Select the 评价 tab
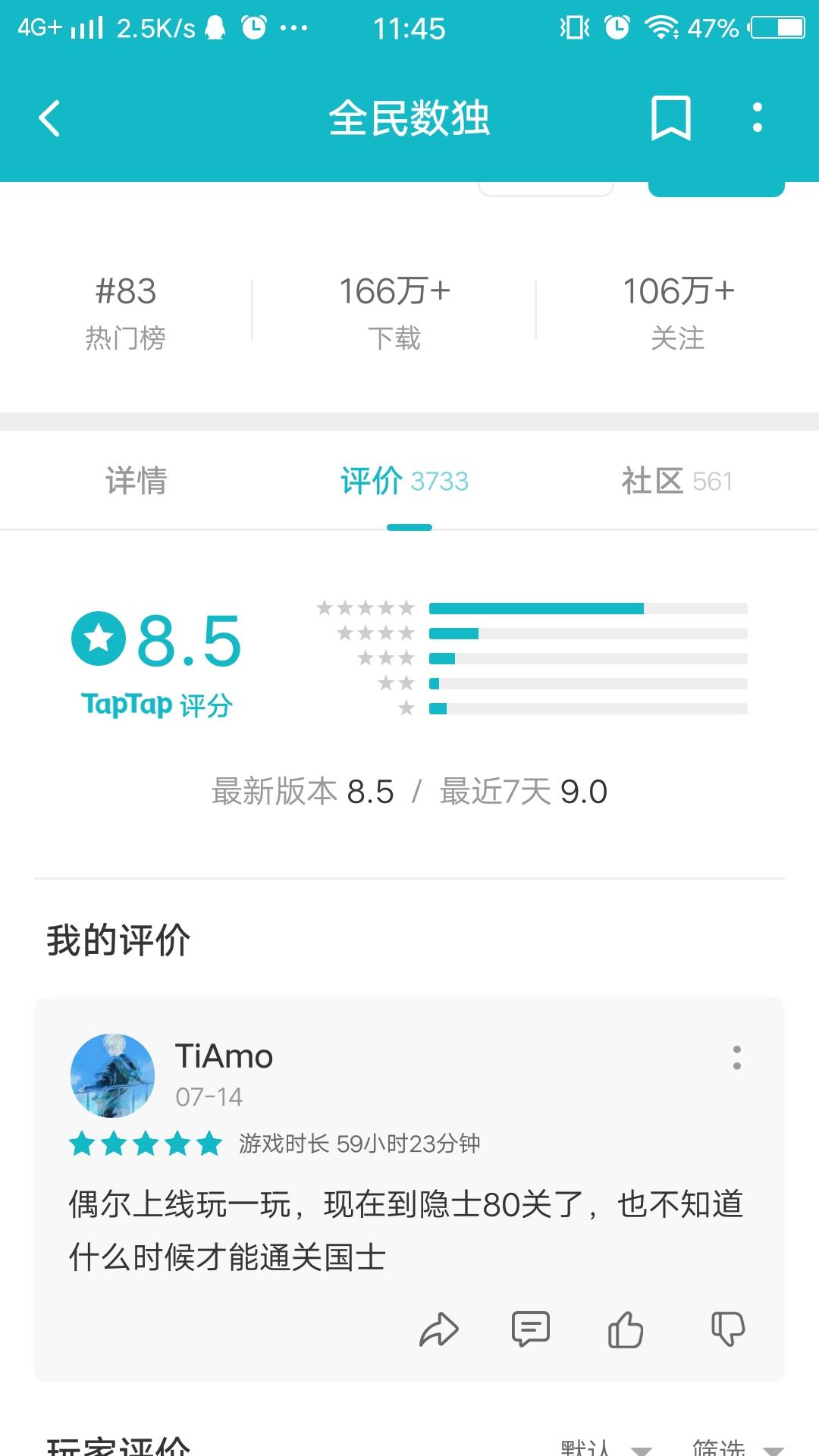Screen dimensions: 819x1456 tap(405, 481)
